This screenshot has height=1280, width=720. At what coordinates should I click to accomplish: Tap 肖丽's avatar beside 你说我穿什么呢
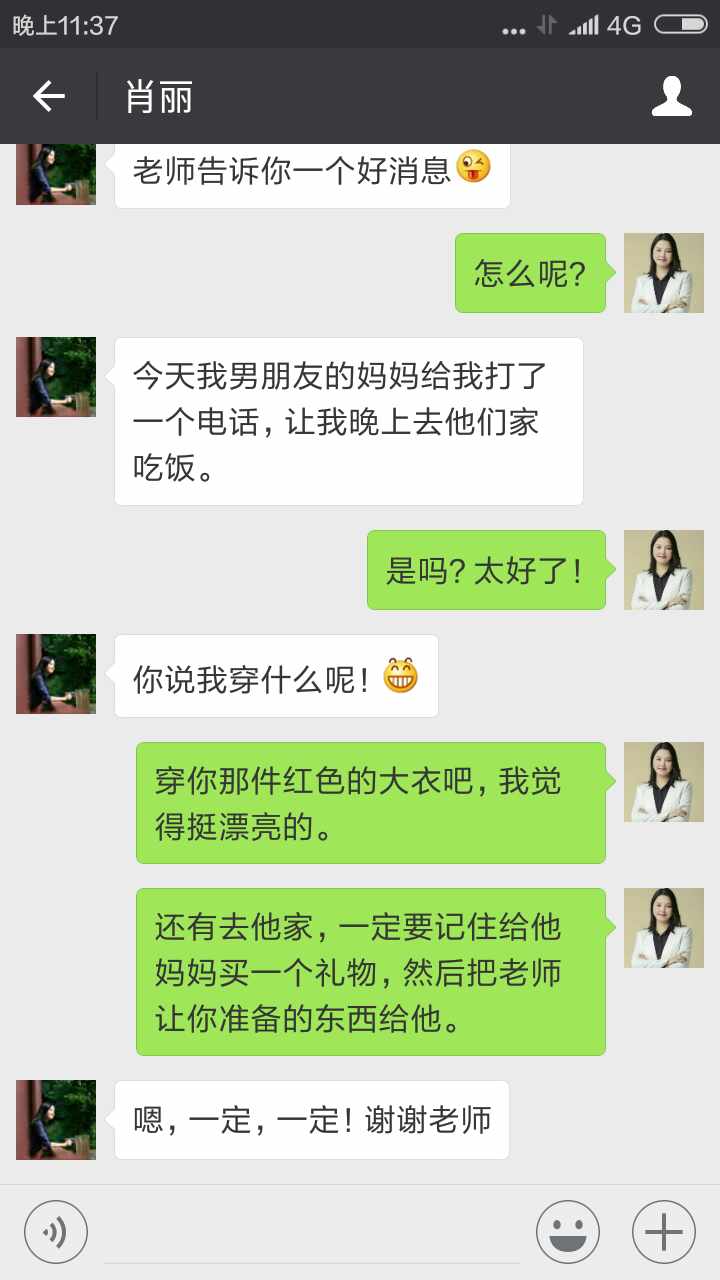(x=56, y=674)
